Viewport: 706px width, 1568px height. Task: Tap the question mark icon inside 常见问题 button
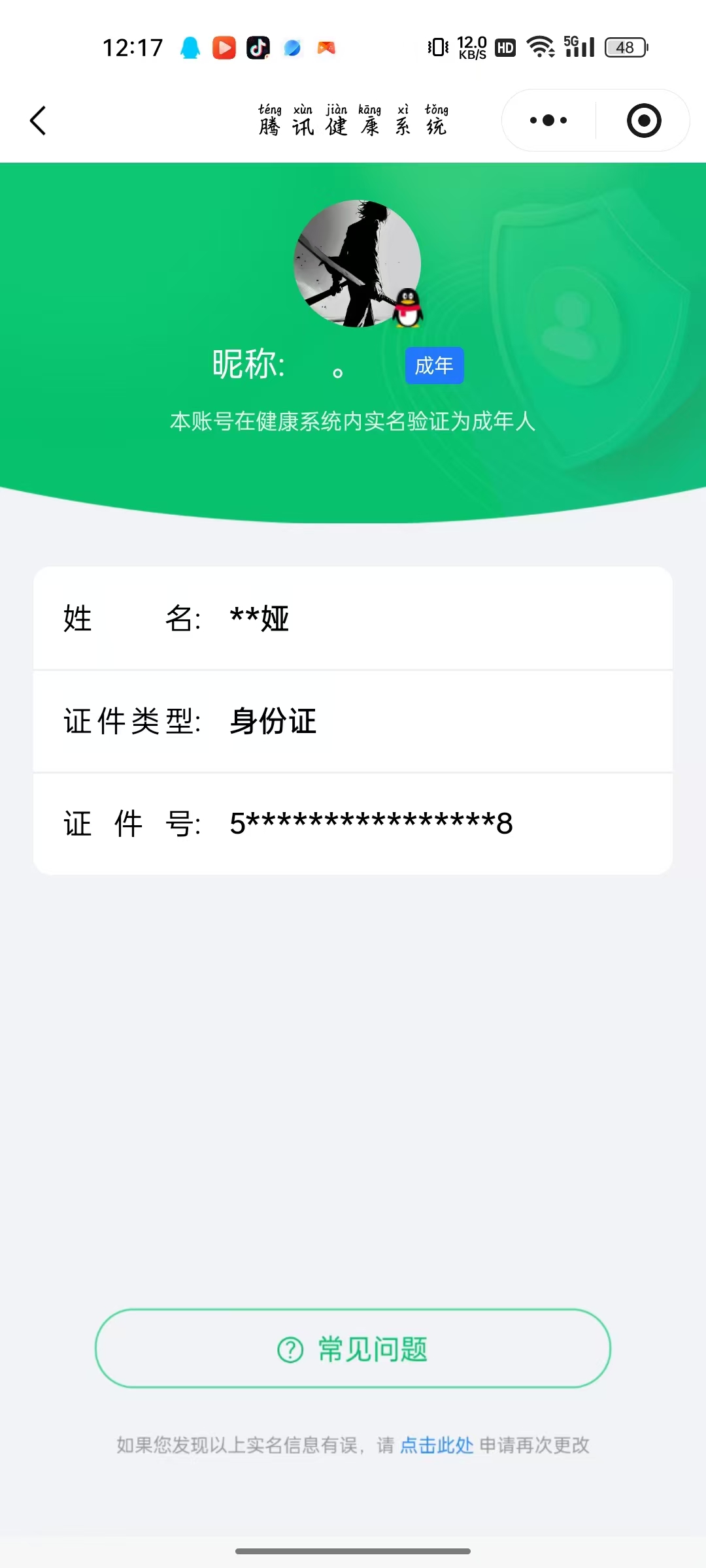(x=290, y=1347)
